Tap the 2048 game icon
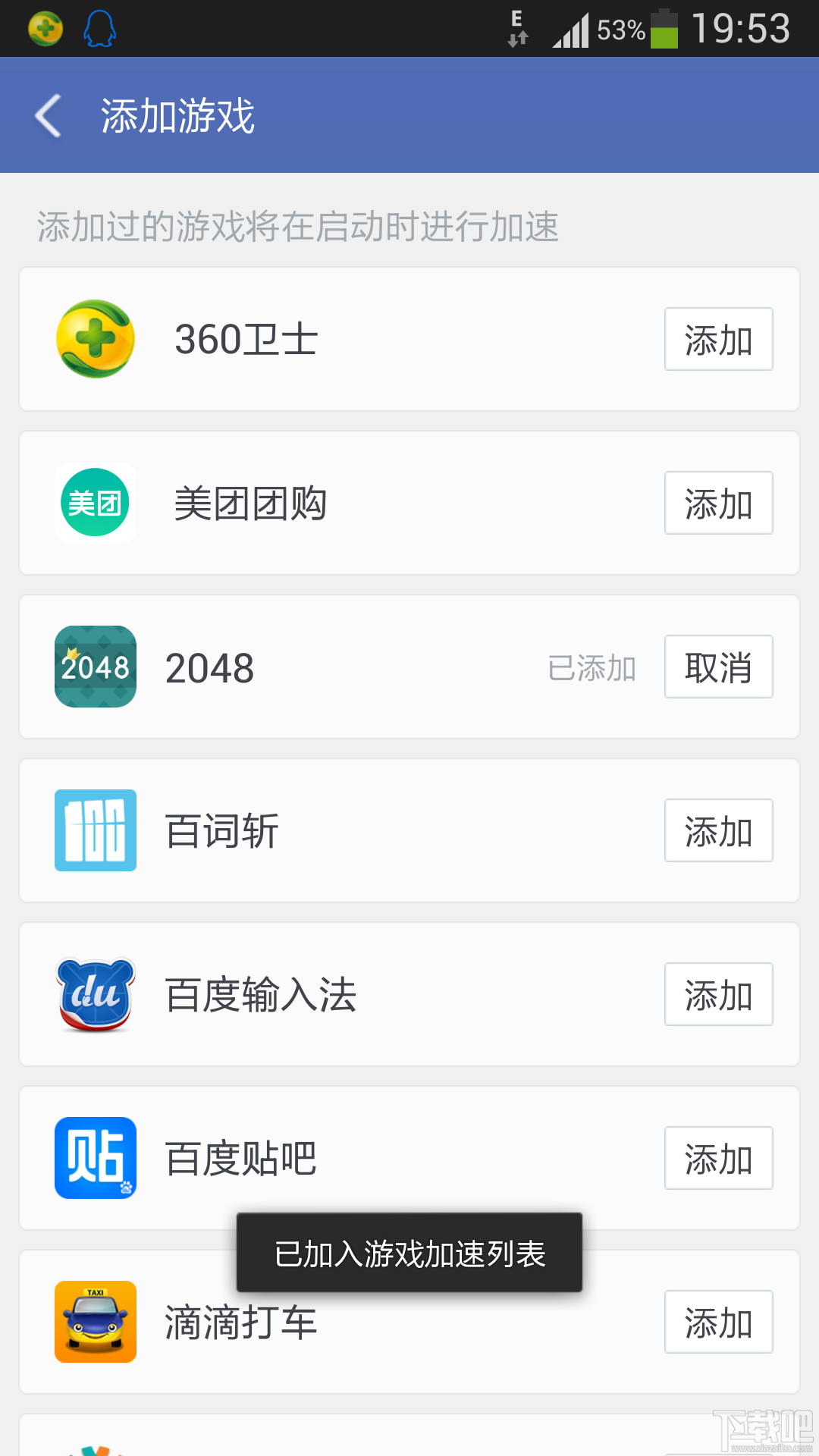 [95, 667]
